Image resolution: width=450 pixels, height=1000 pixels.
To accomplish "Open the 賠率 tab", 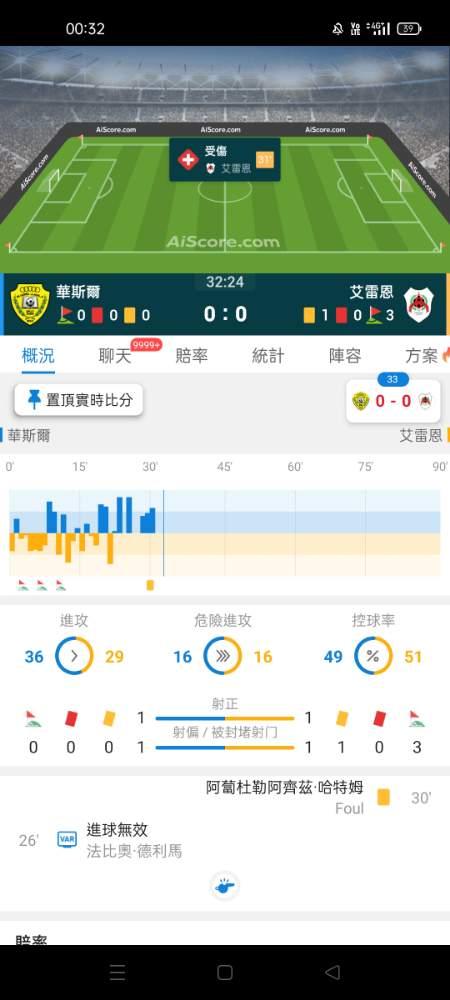I will pos(191,356).
